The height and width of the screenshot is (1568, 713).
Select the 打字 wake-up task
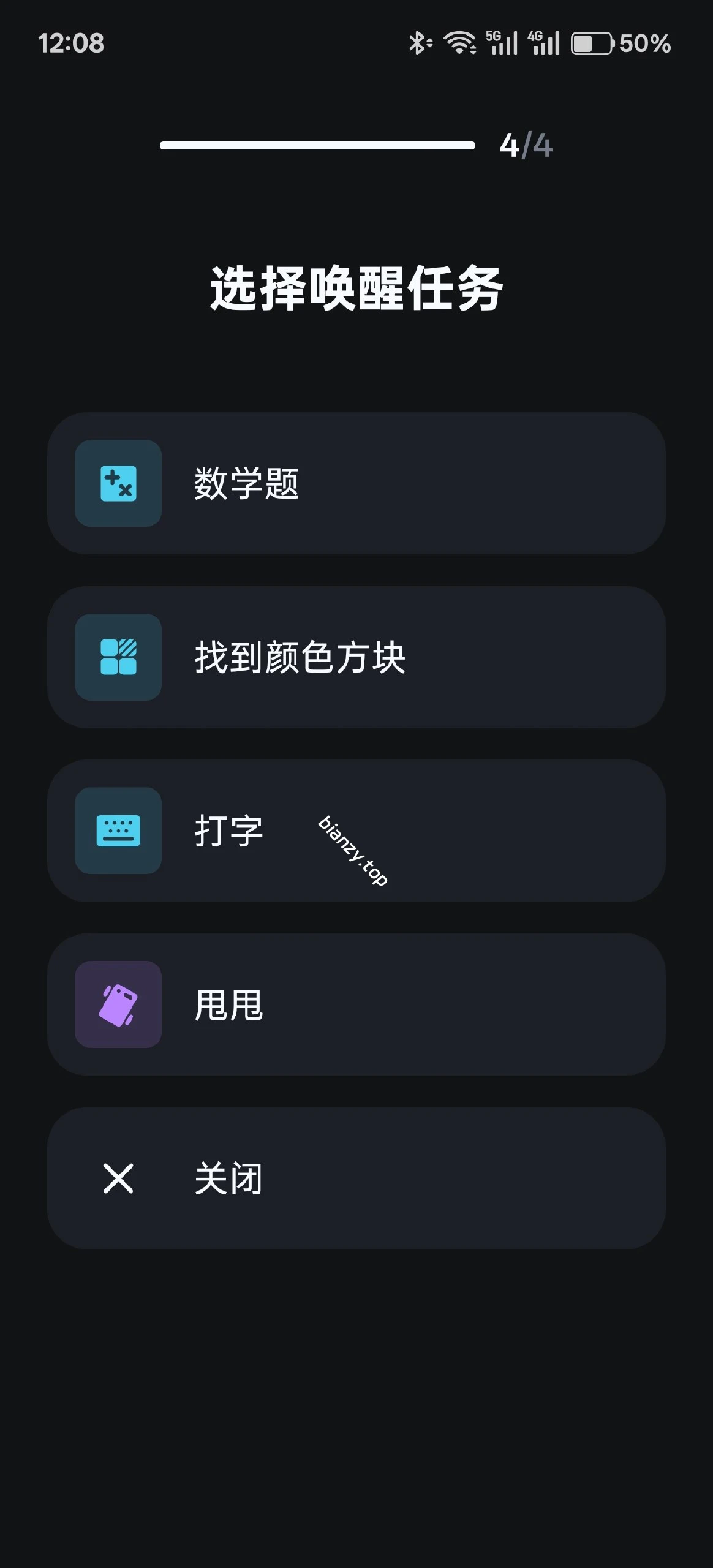(355, 831)
